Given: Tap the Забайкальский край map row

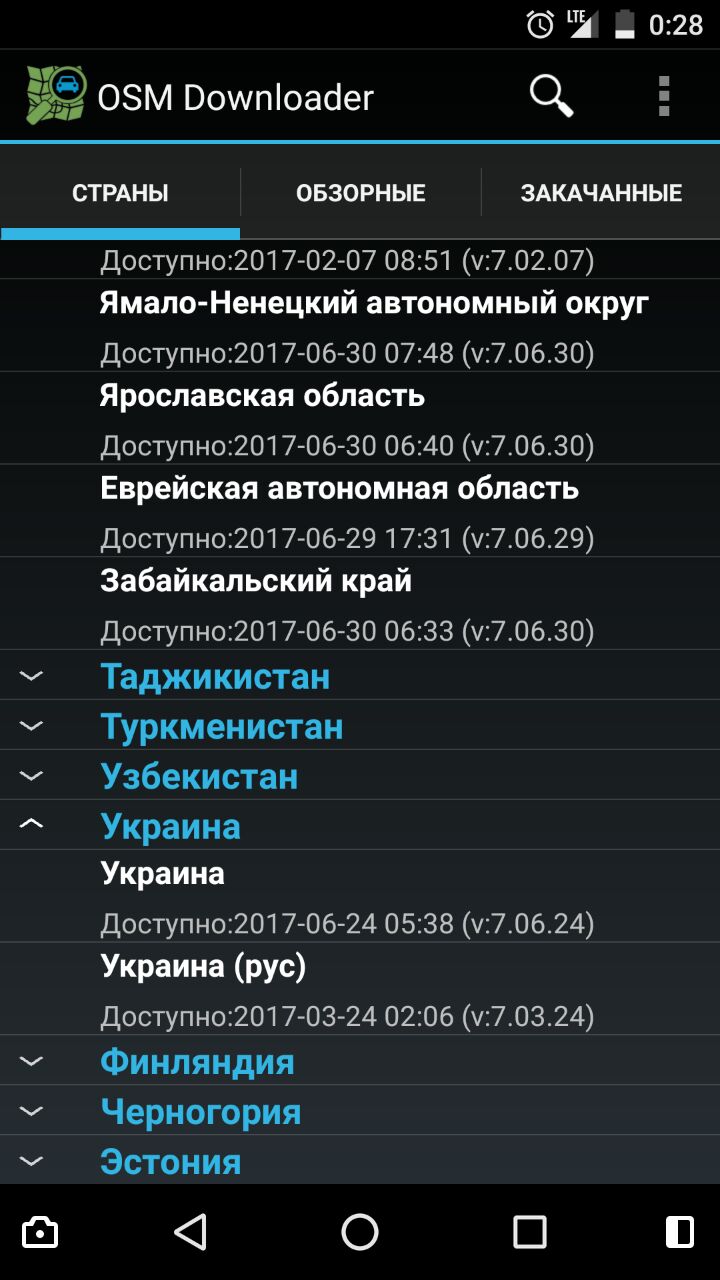Looking at the screenshot, I should 360,604.
